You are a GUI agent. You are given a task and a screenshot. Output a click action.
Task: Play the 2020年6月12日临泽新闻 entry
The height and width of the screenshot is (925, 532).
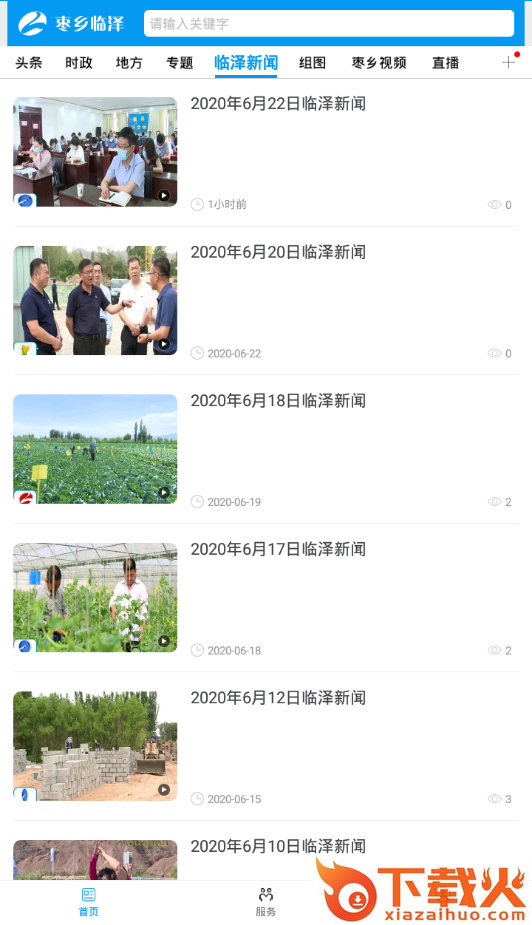tap(266, 747)
